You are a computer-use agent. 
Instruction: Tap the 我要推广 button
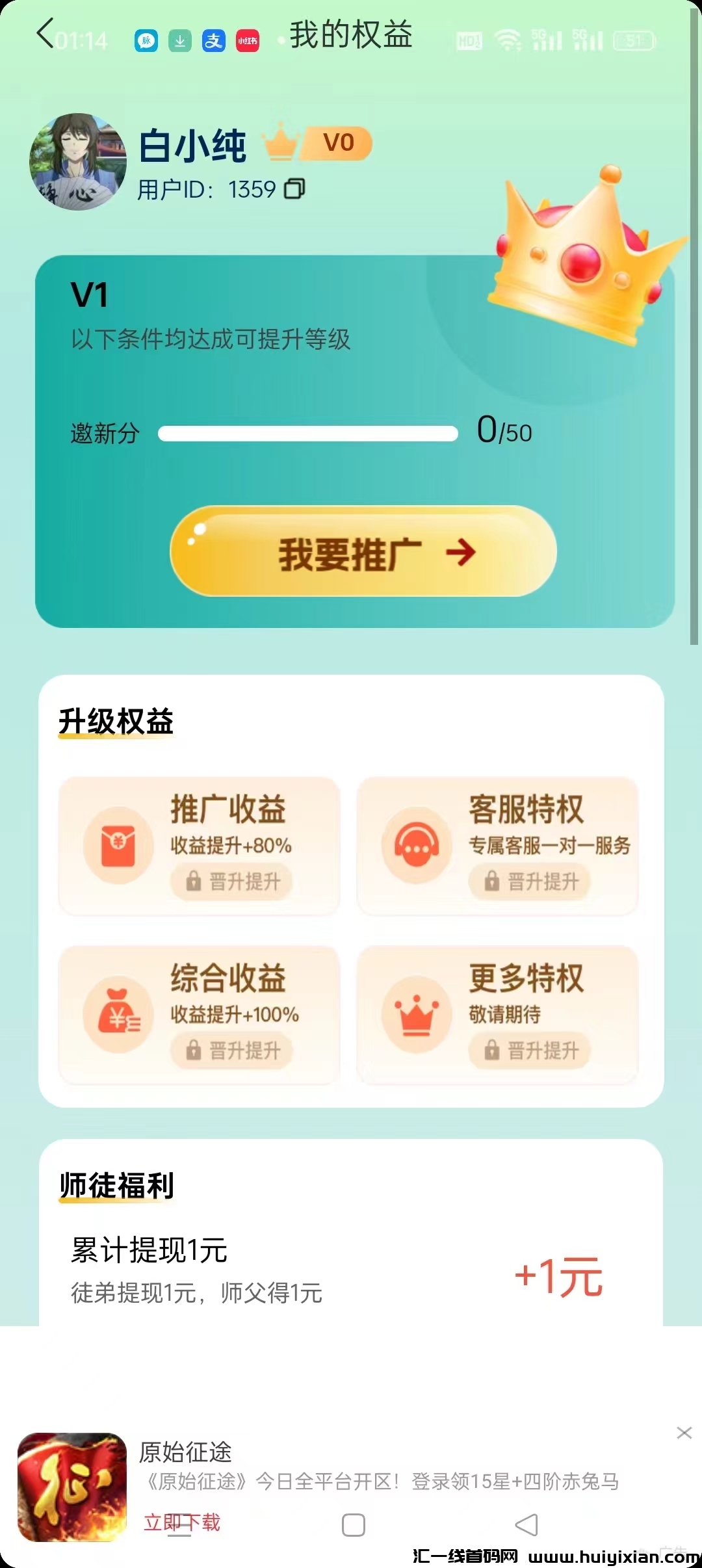(363, 552)
